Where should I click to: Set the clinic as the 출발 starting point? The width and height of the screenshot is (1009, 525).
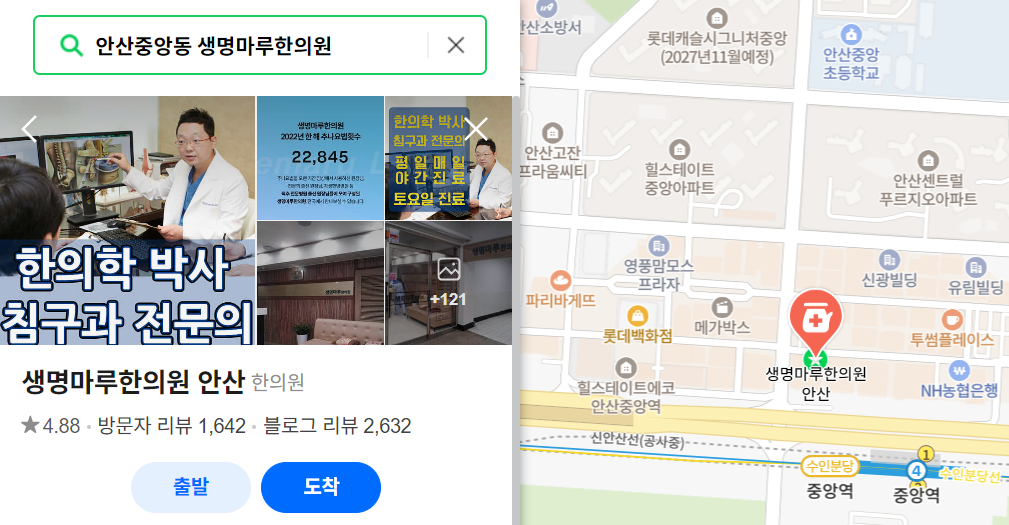[x=191, y=487]
